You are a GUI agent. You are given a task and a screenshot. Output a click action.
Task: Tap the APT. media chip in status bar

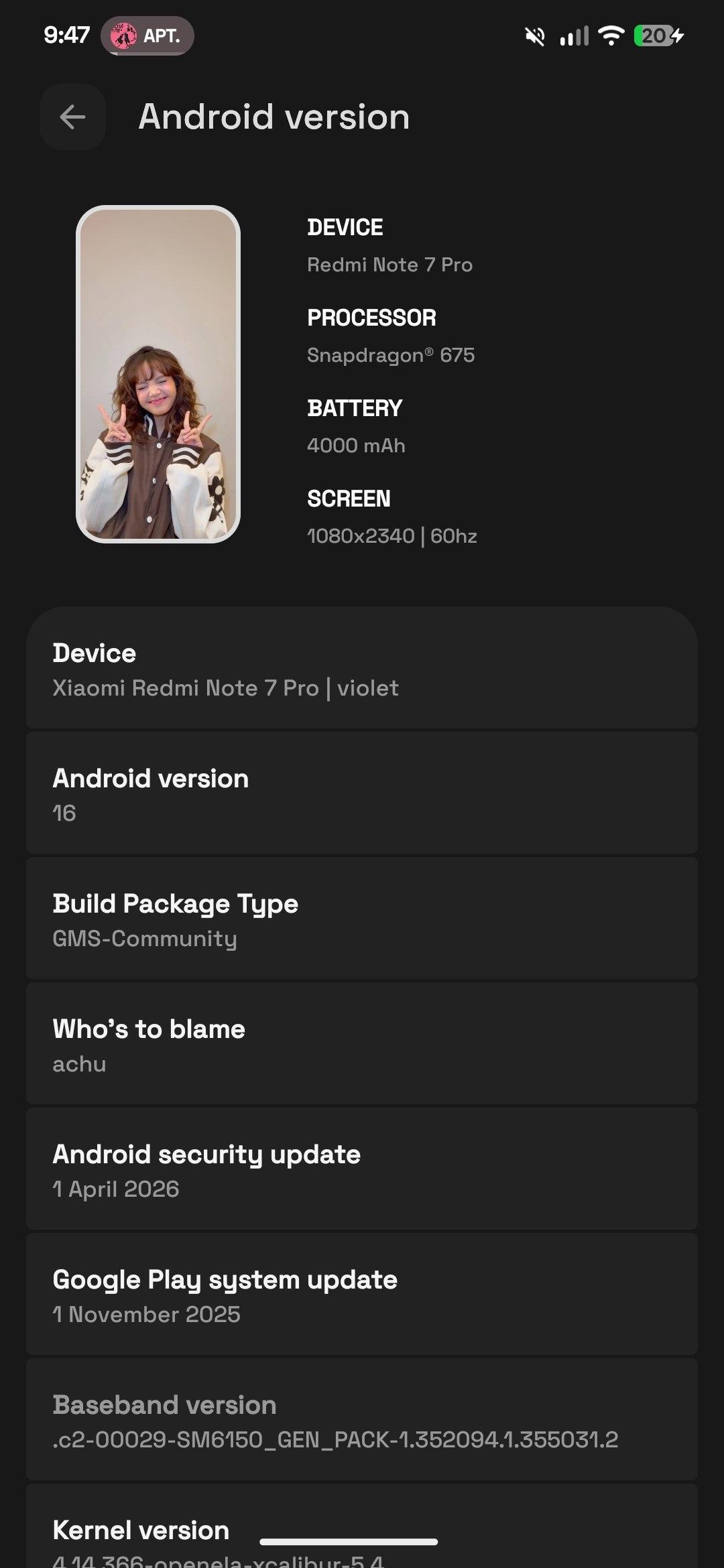147,36
